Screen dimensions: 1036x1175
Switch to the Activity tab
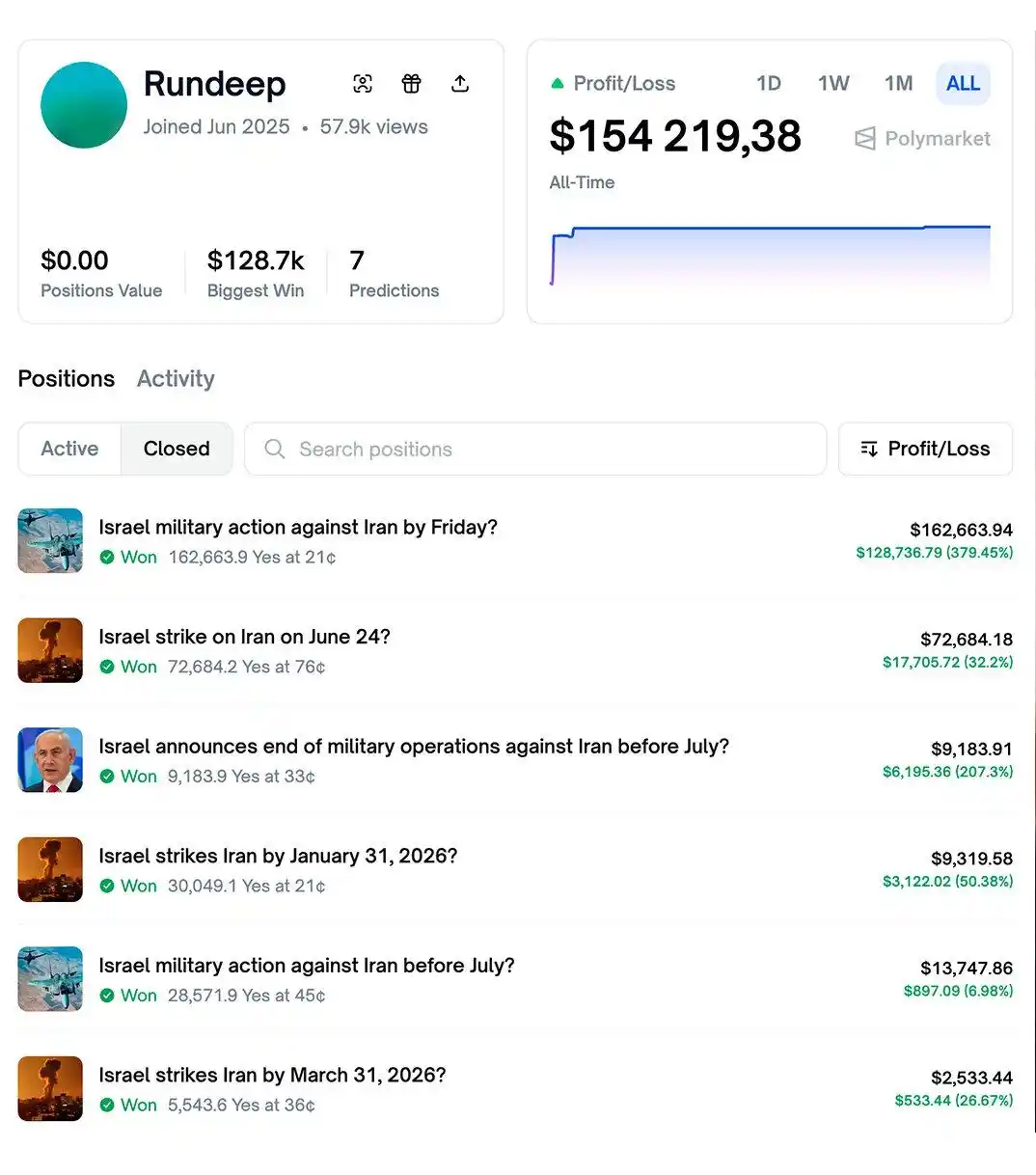point(176,378)
